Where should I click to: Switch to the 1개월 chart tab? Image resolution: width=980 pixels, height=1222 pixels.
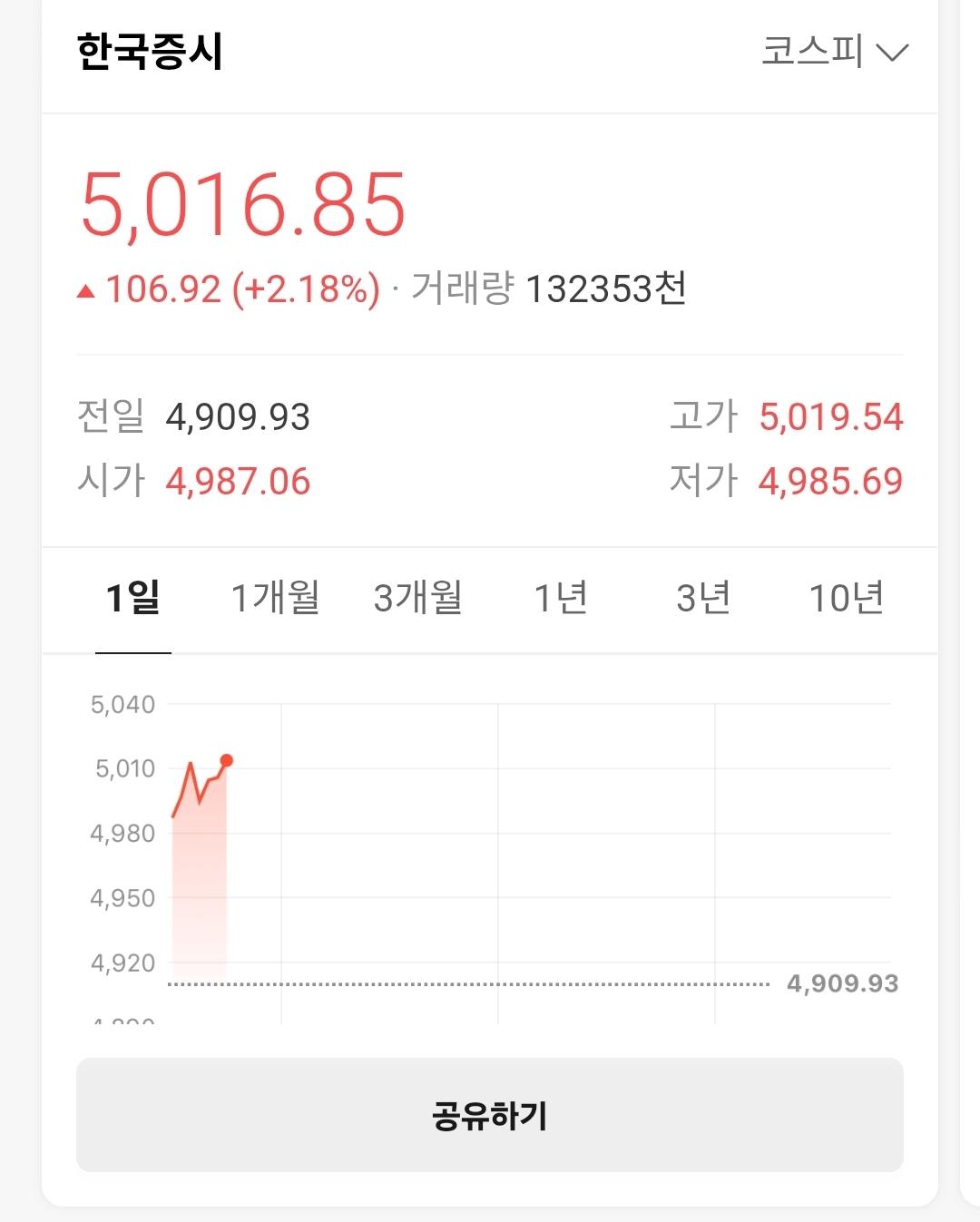tap(274, 599)
